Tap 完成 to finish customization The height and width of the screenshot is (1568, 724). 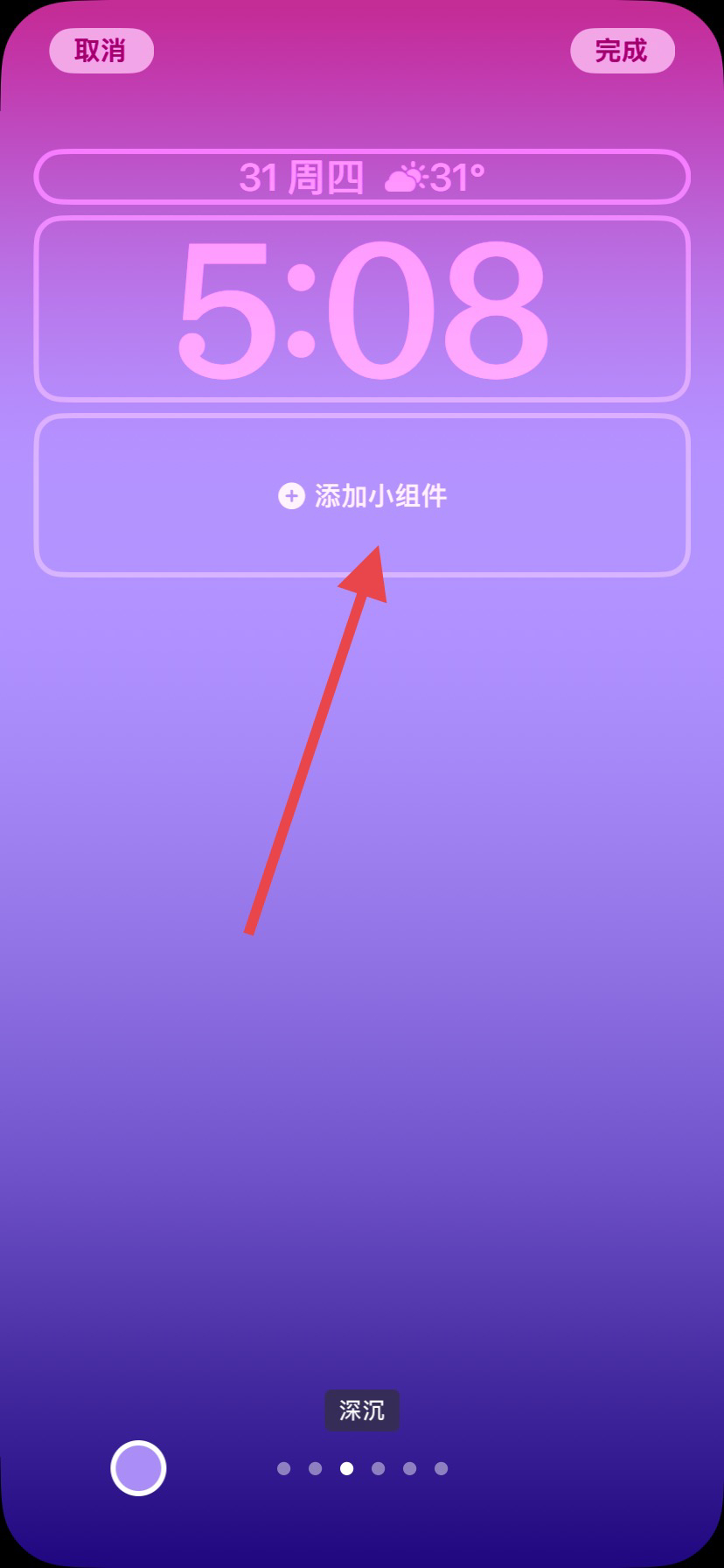pyautogui.click(x=622, y=51)
